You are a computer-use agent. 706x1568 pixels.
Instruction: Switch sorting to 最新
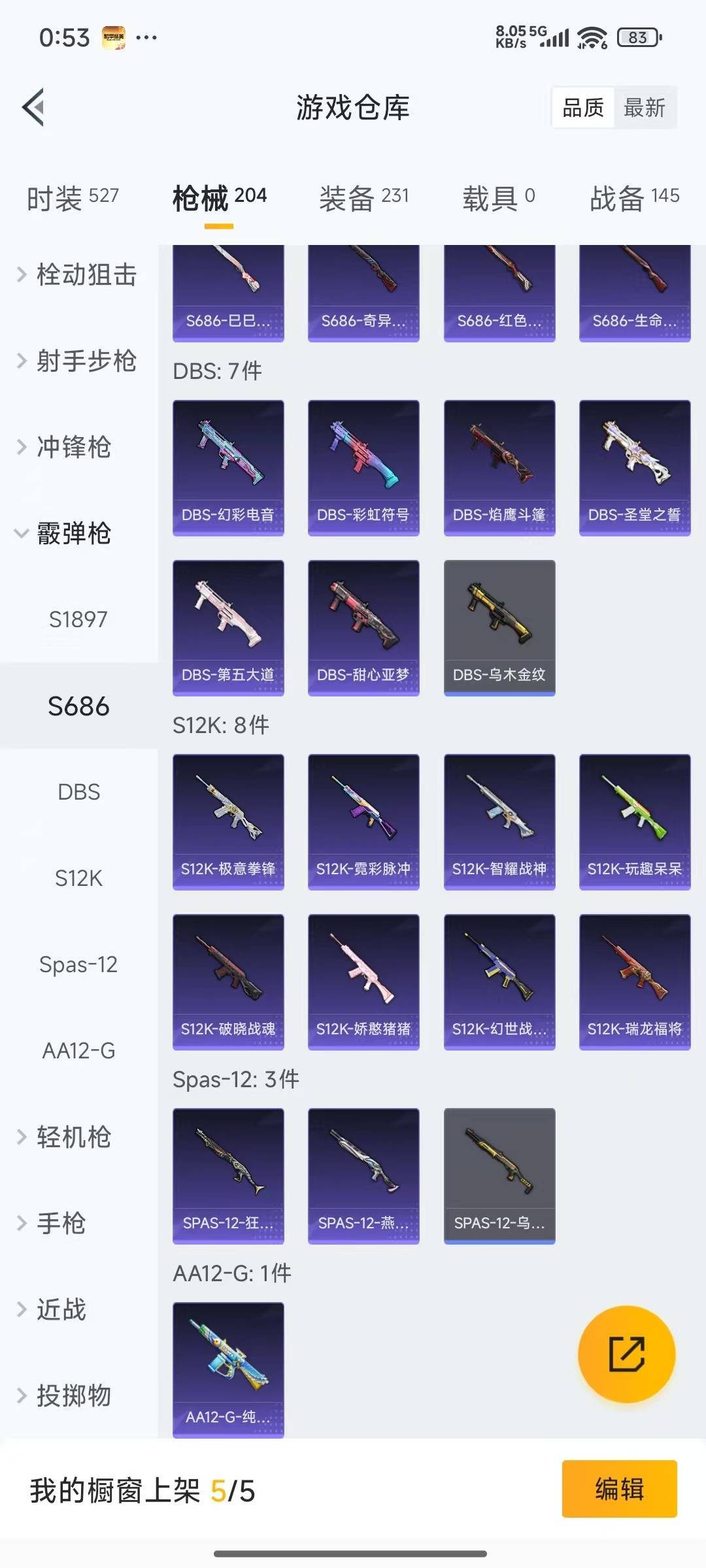pos(645,108)
